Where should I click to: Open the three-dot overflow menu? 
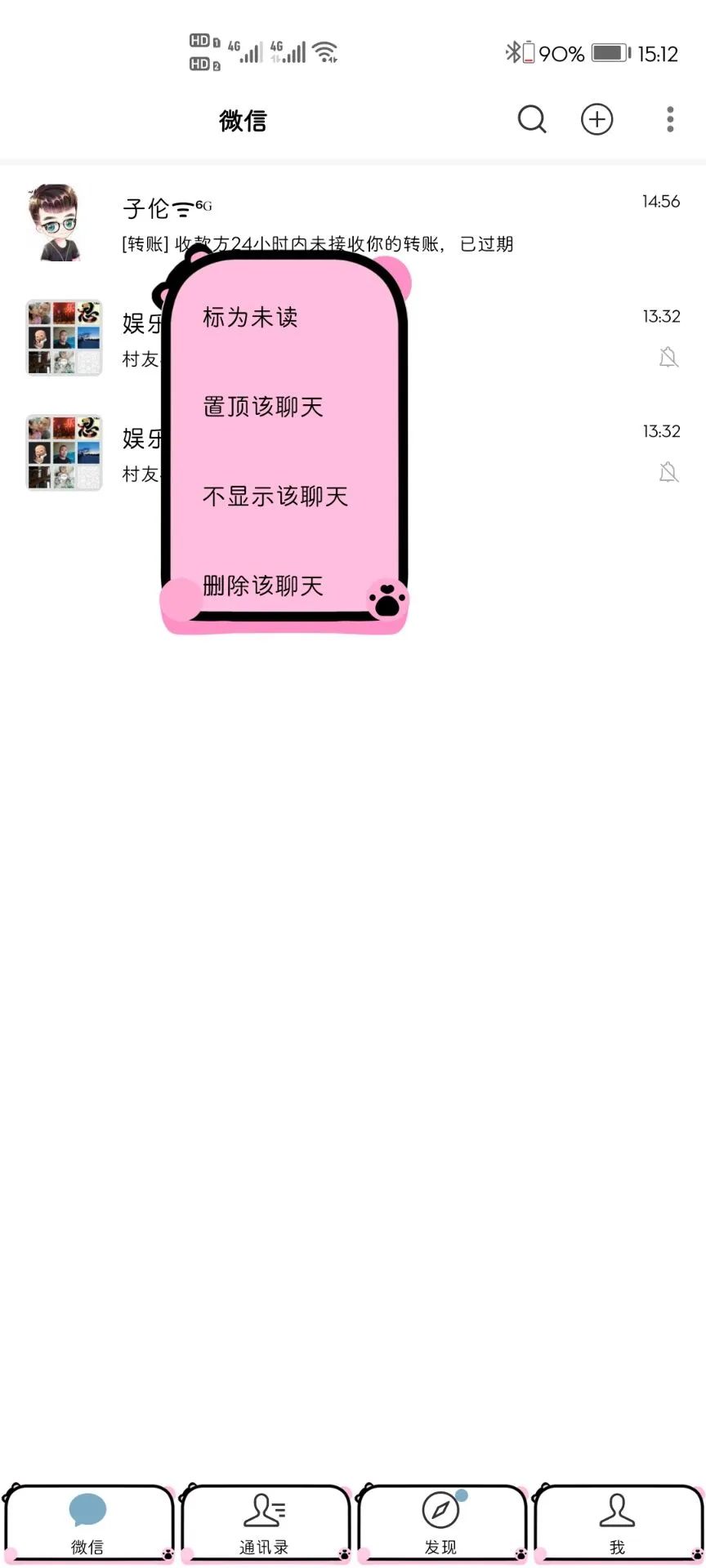point(670,119)
